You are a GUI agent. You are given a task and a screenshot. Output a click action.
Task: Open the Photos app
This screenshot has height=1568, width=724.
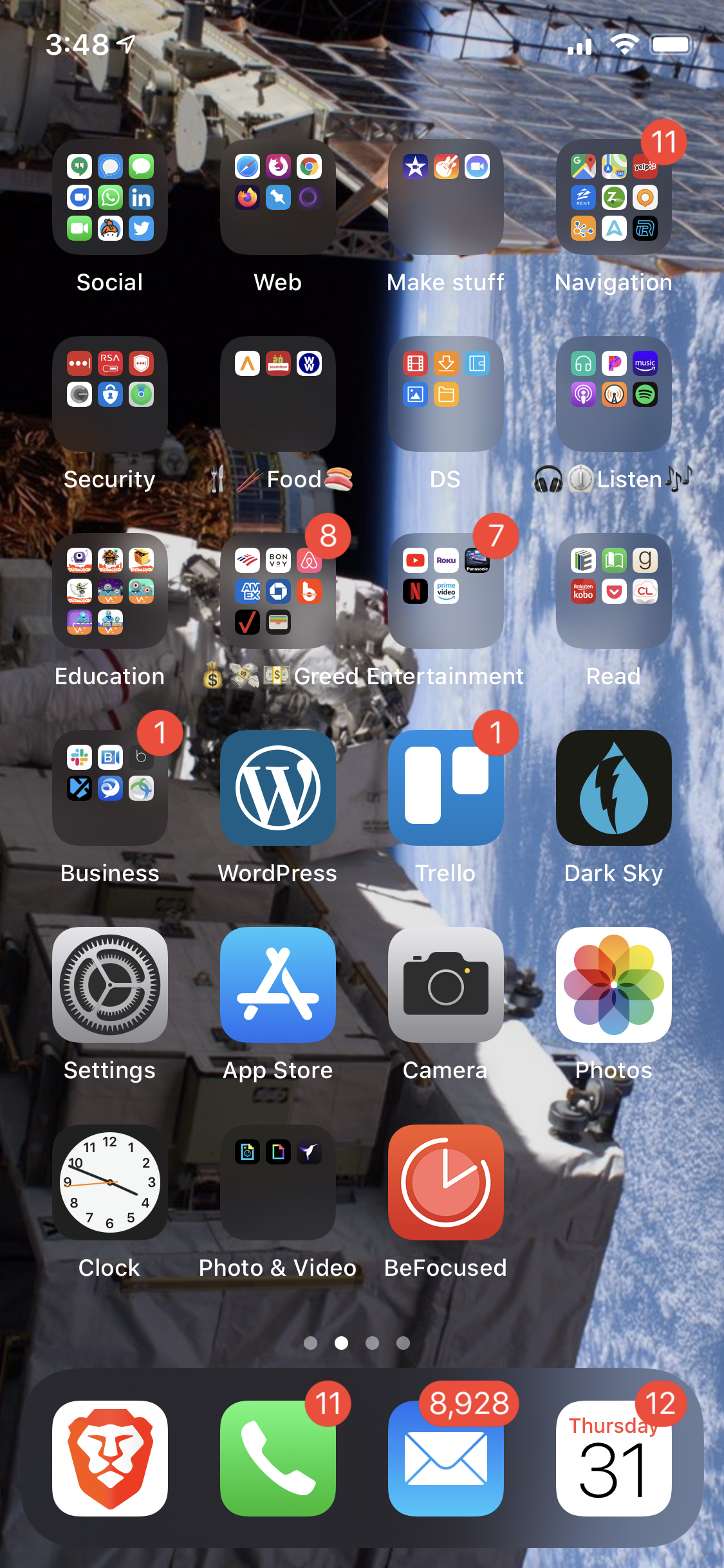coord(613,985)
